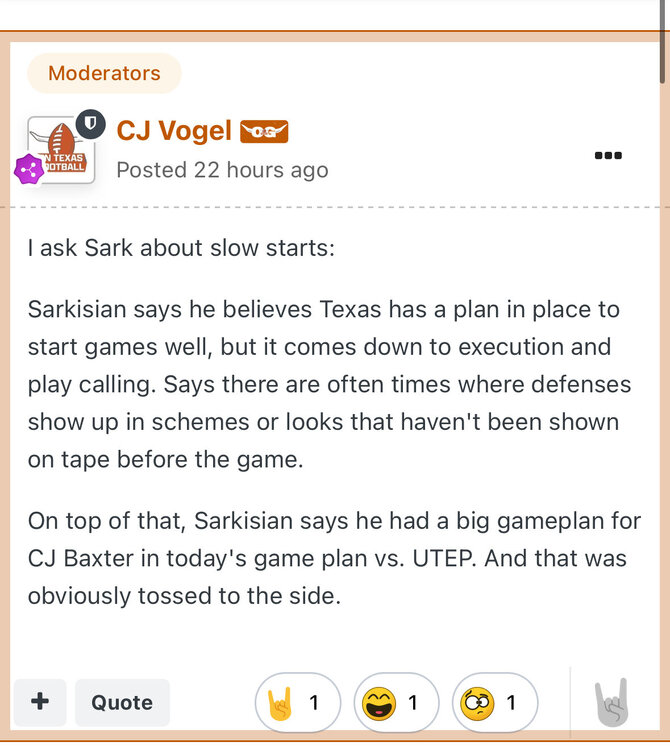Tap the plus multi-quote button
The width and height of the screenshot is (670, 750).
pyautogui.click(x=40, y=702)
